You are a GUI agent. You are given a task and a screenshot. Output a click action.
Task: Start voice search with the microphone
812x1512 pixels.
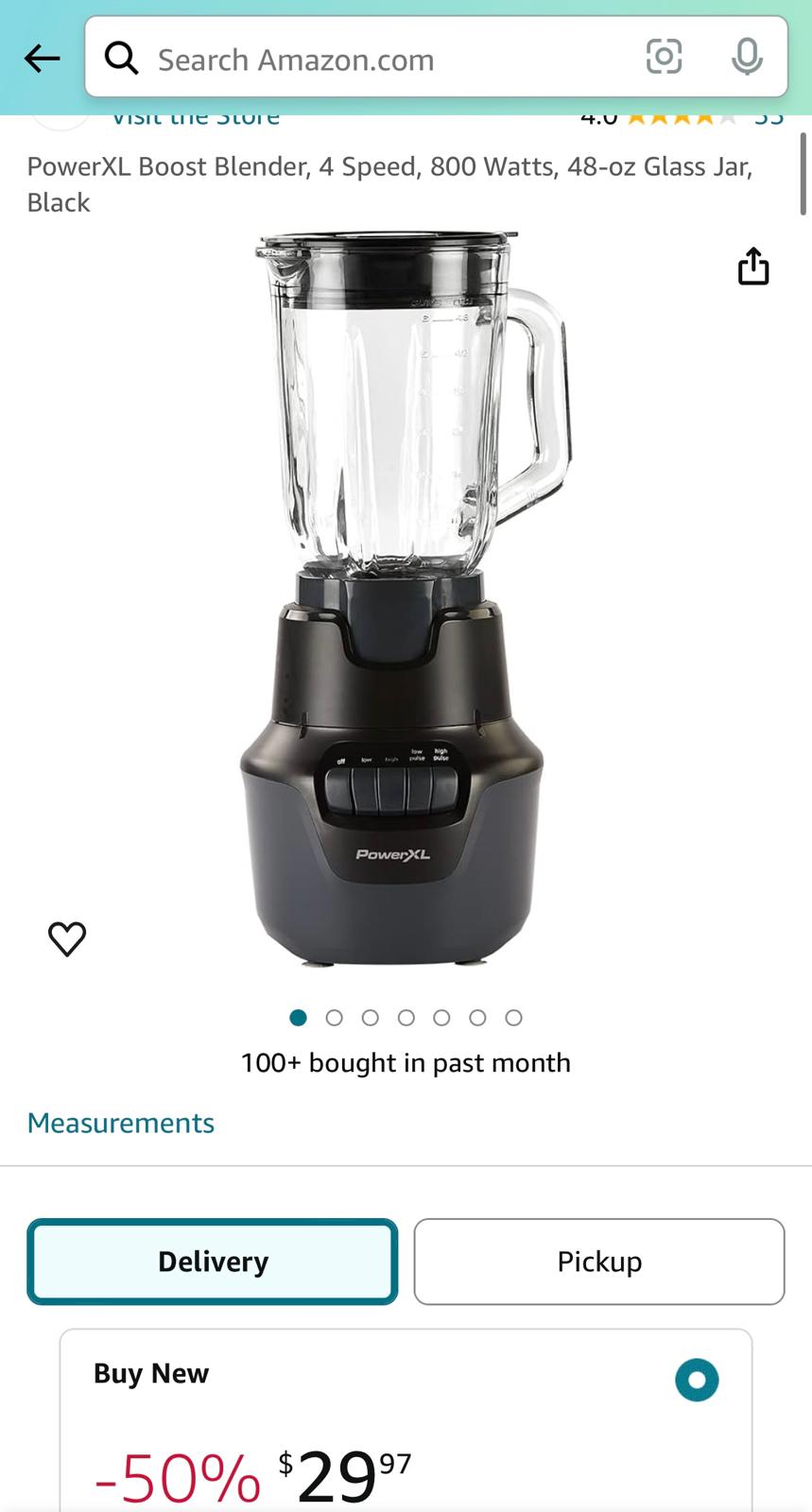point(747,58)
